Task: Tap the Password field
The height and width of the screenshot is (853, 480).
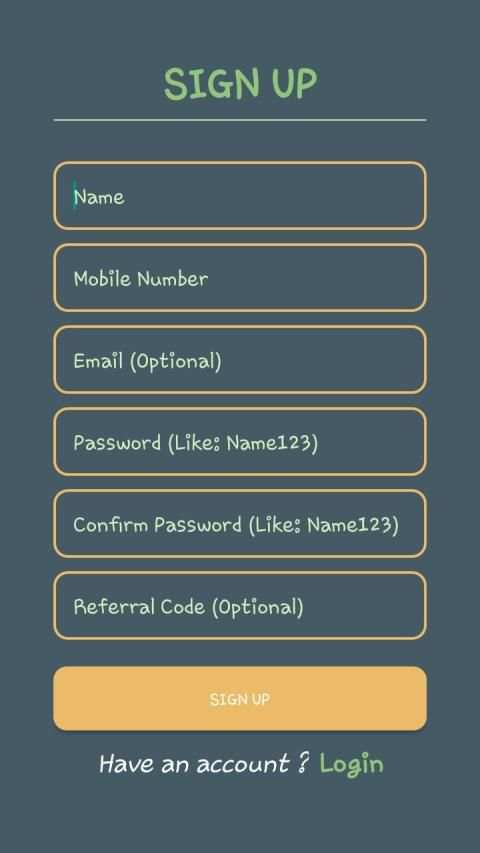Action: point(240,442)
